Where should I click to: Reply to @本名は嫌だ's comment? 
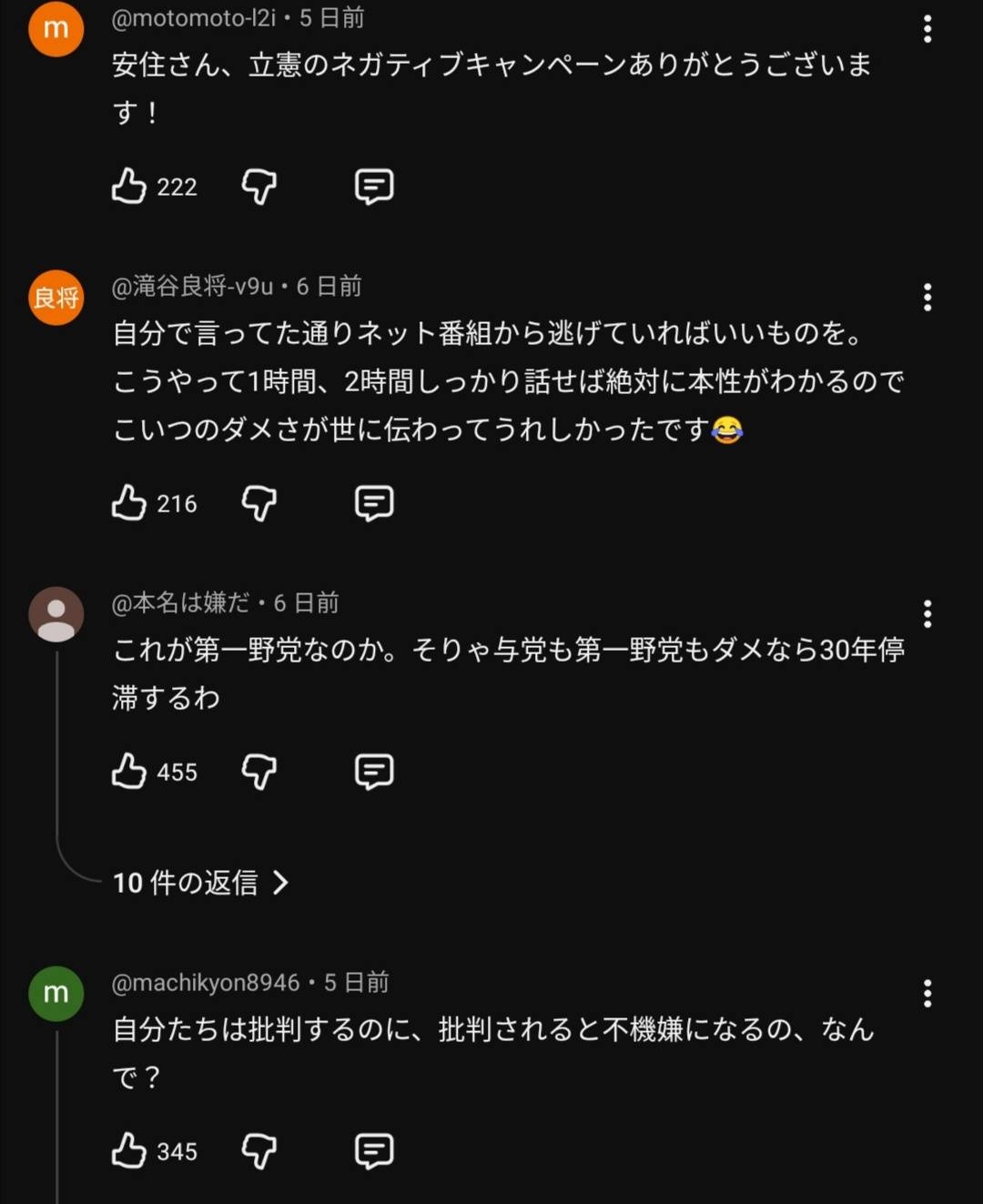coord(373,772)
